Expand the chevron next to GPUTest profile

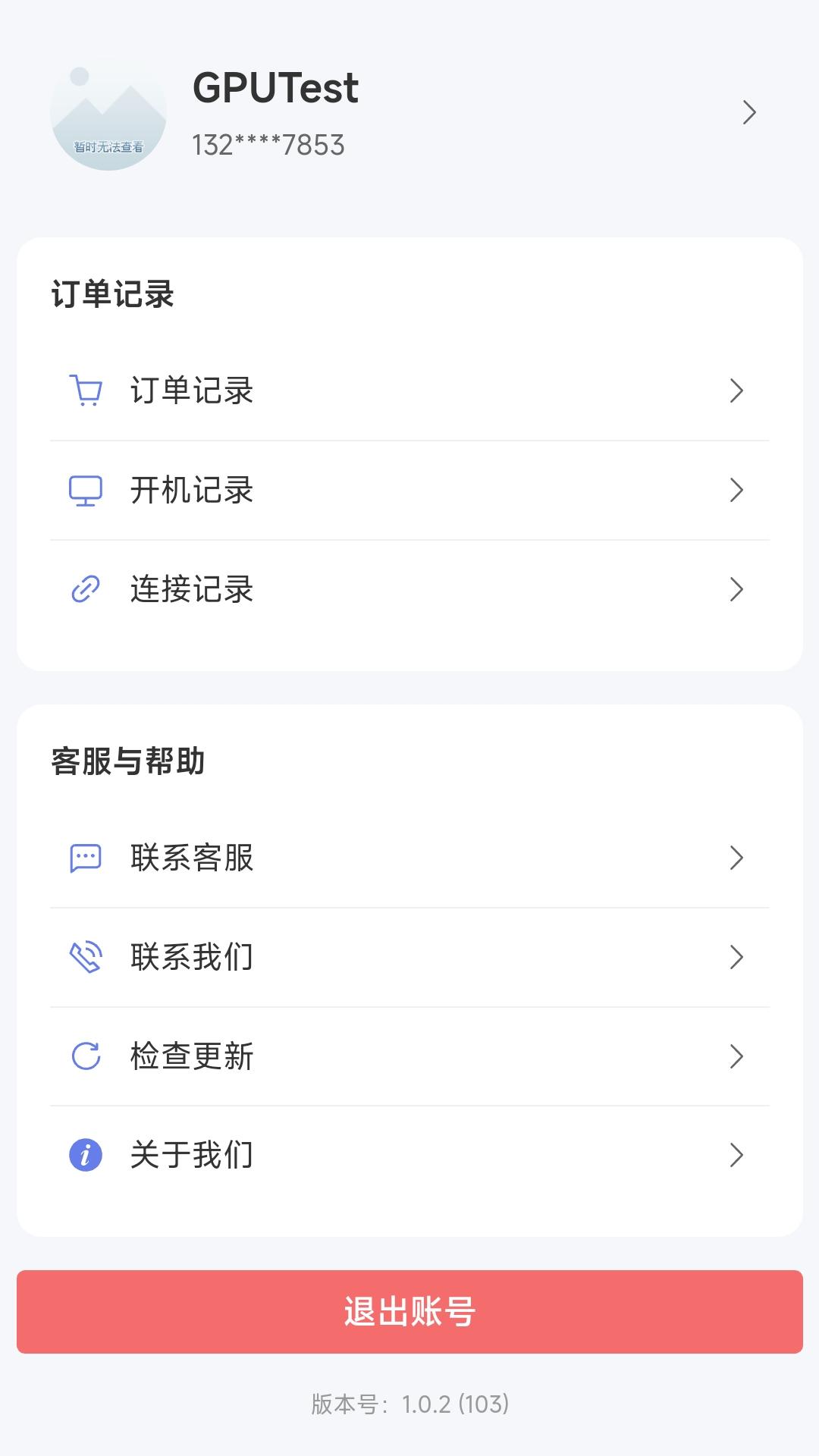point(749,112)
